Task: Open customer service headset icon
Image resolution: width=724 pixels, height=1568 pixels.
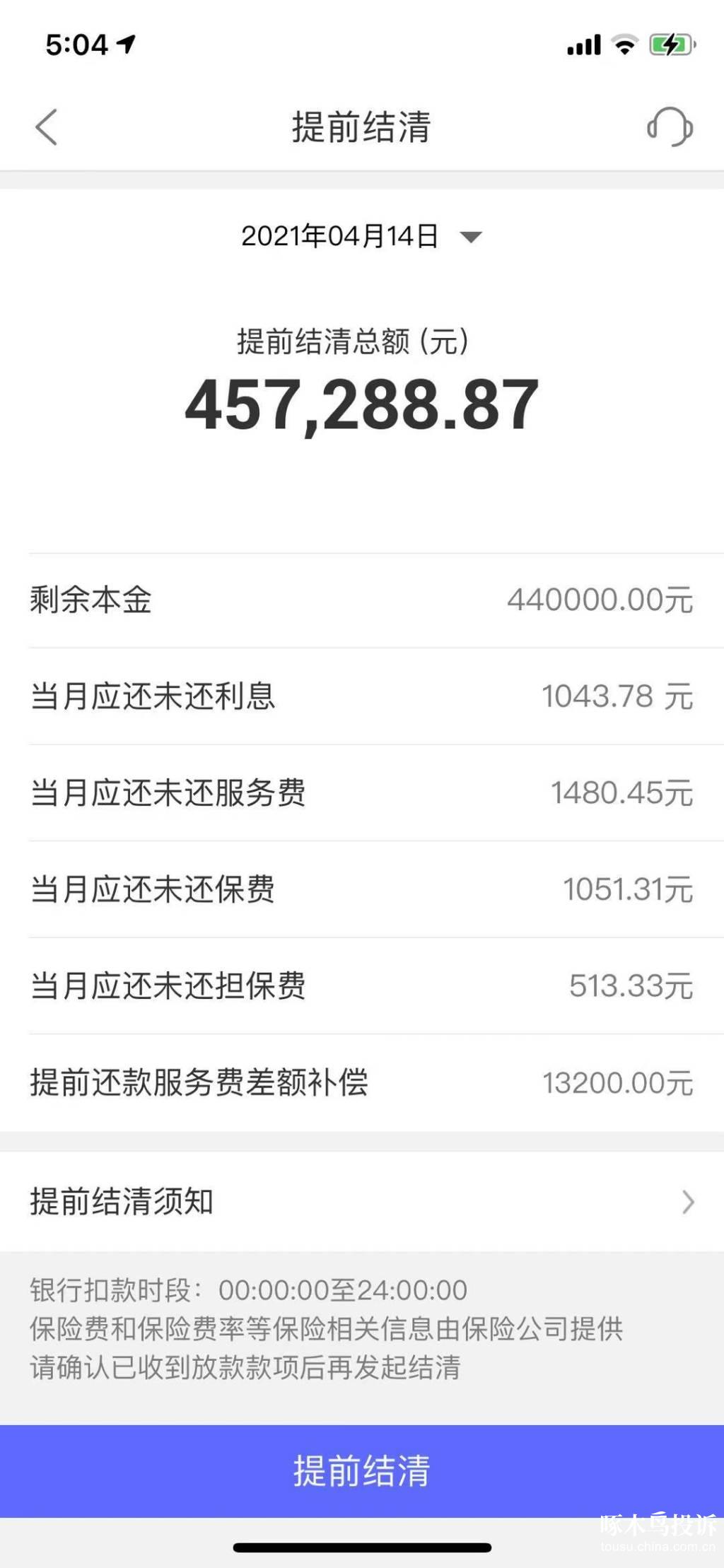Action: [x=669, y=127]
